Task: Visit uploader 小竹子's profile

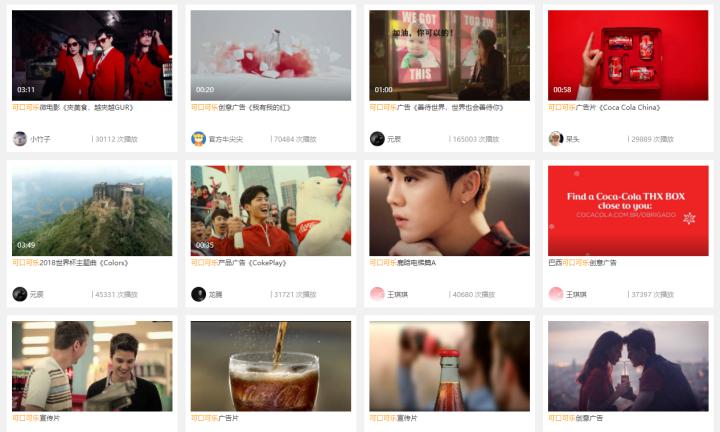Action: pyautogui.click(x=40, y=139)
